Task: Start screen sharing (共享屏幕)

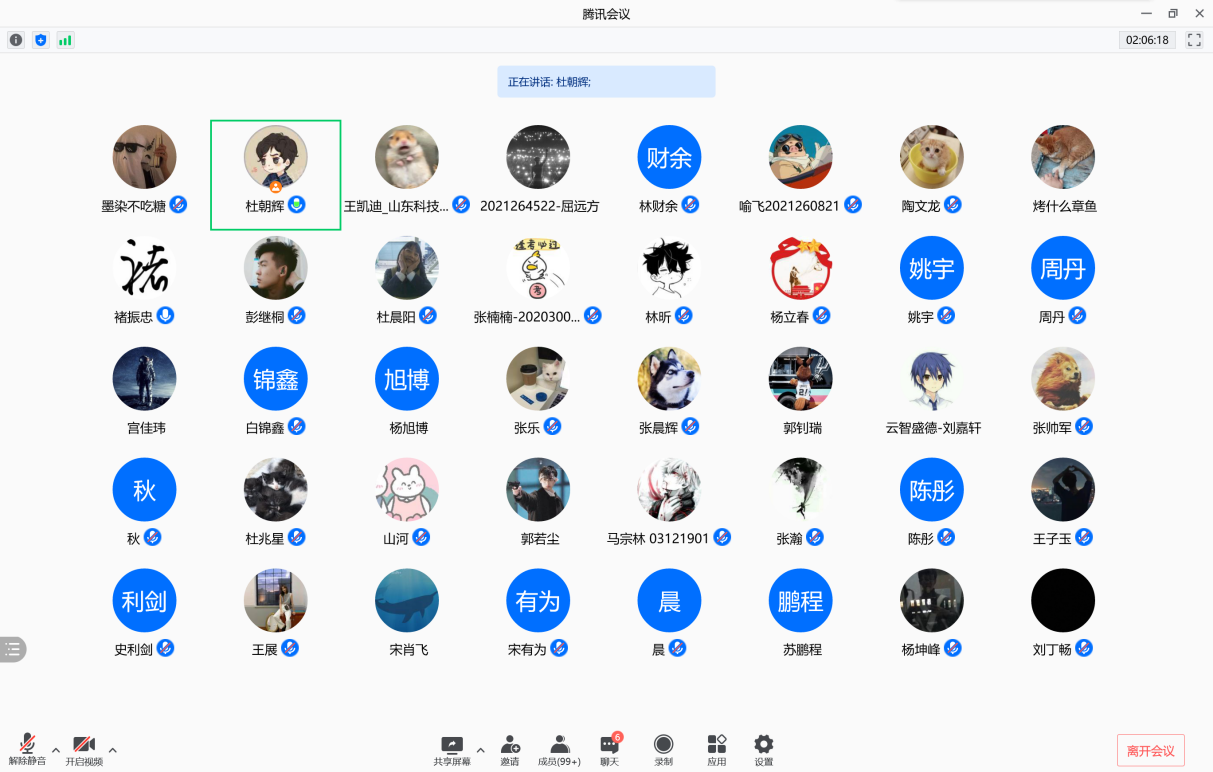Action: pyautogui.click(x=452, y=748)
